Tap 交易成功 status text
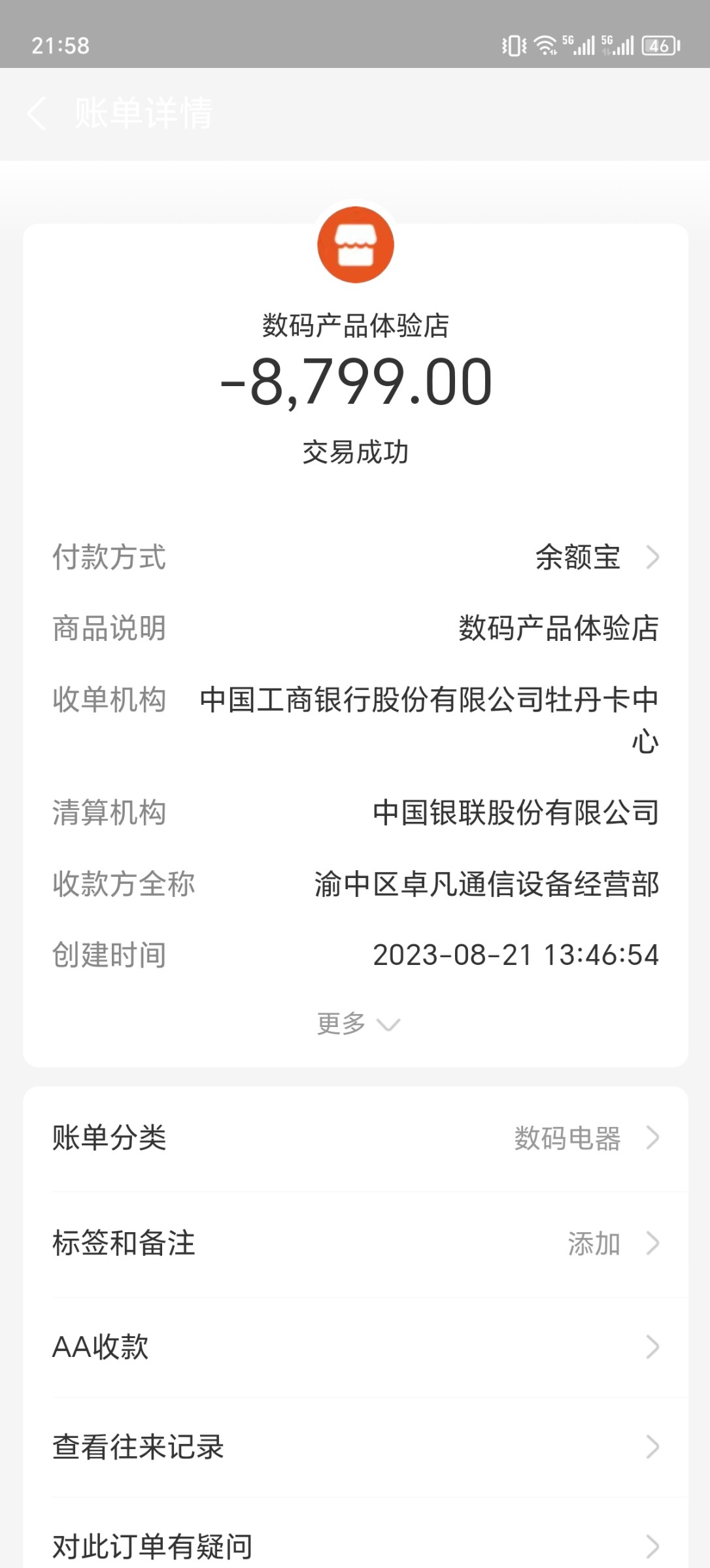Screen dimensions: 710x1568 click(355, 451)
